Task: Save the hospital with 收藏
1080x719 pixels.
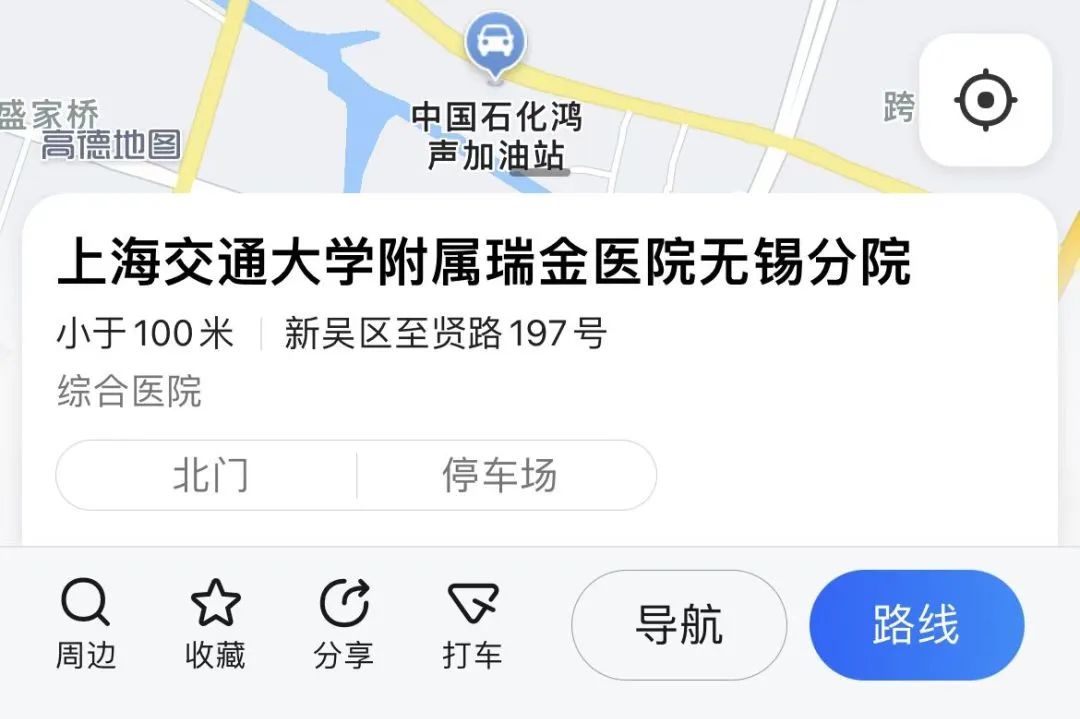Action: (x=215, y=626)
